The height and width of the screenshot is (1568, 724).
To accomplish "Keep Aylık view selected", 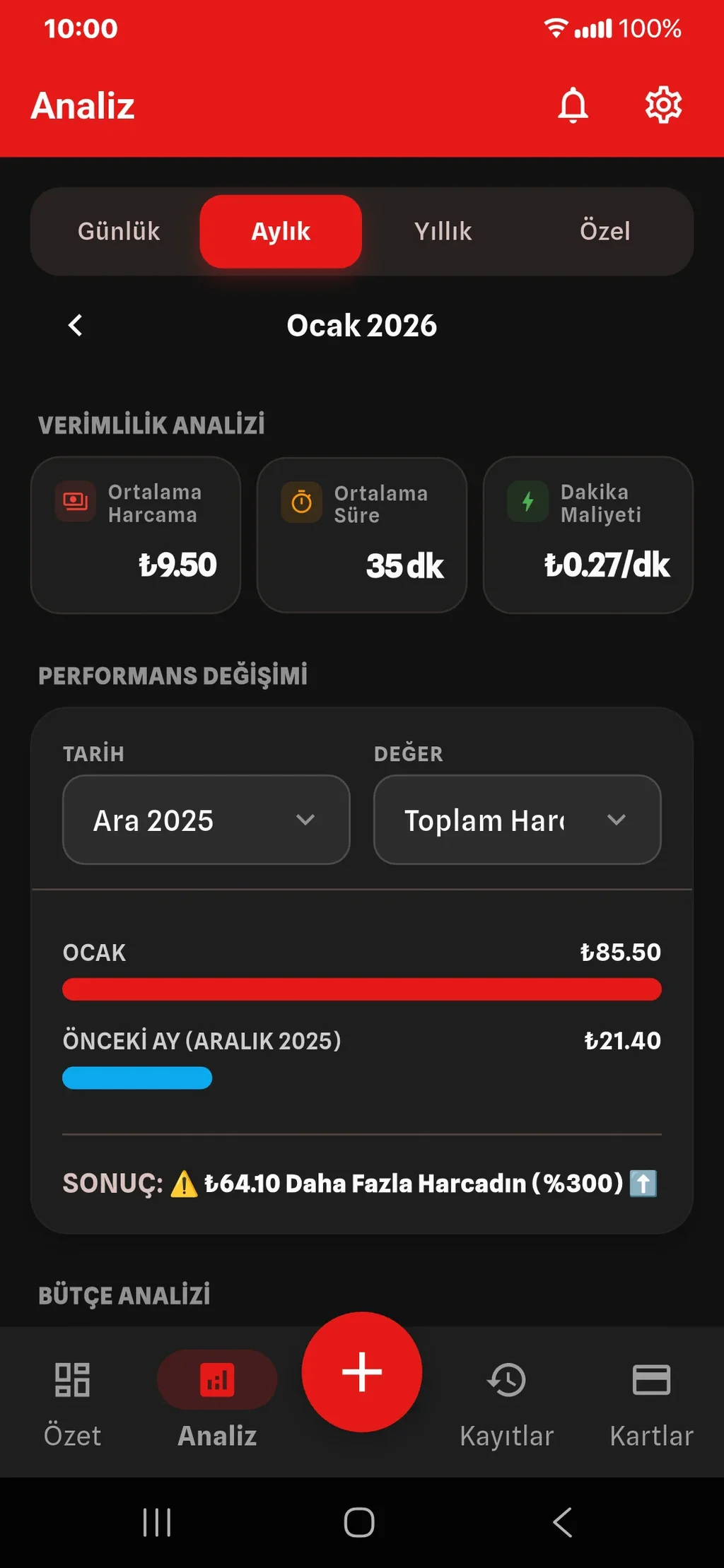I will pyautogui.click(x=280, y=231).
